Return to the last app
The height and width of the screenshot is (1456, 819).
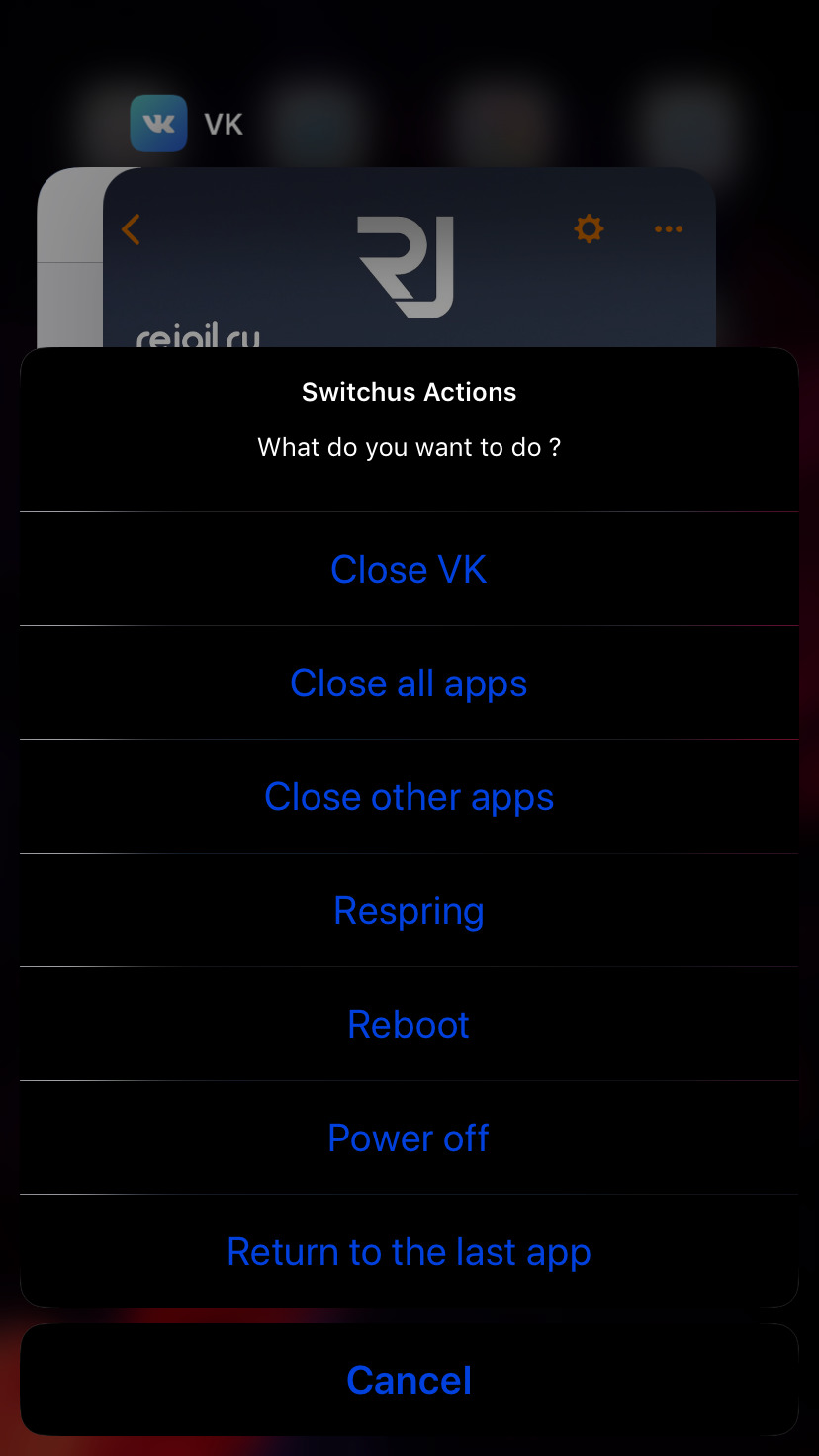(x=409, y=1252)
